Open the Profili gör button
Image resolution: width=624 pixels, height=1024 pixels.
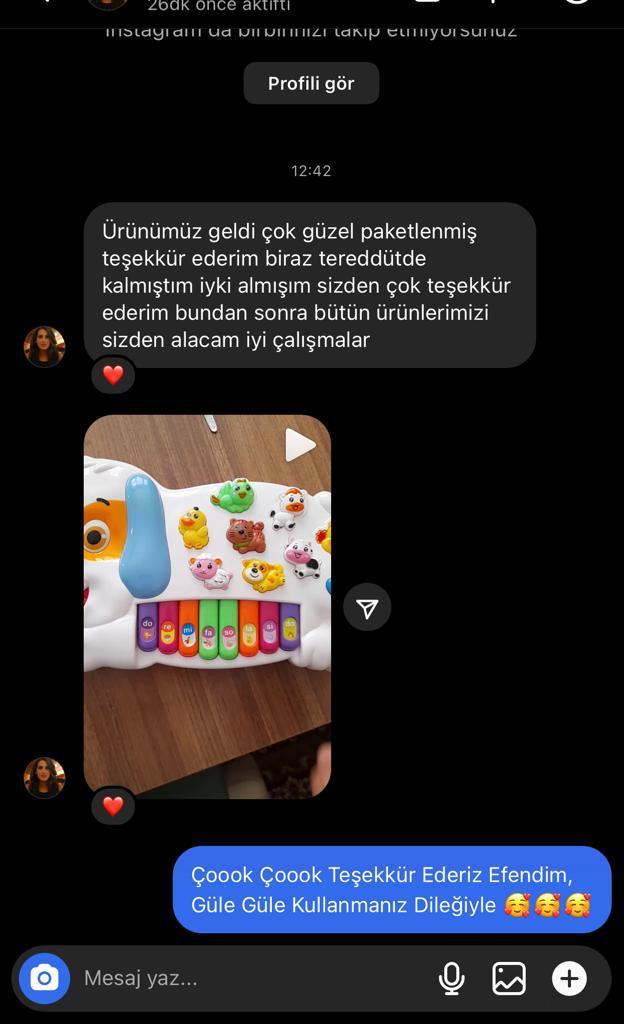pos(311,83)
